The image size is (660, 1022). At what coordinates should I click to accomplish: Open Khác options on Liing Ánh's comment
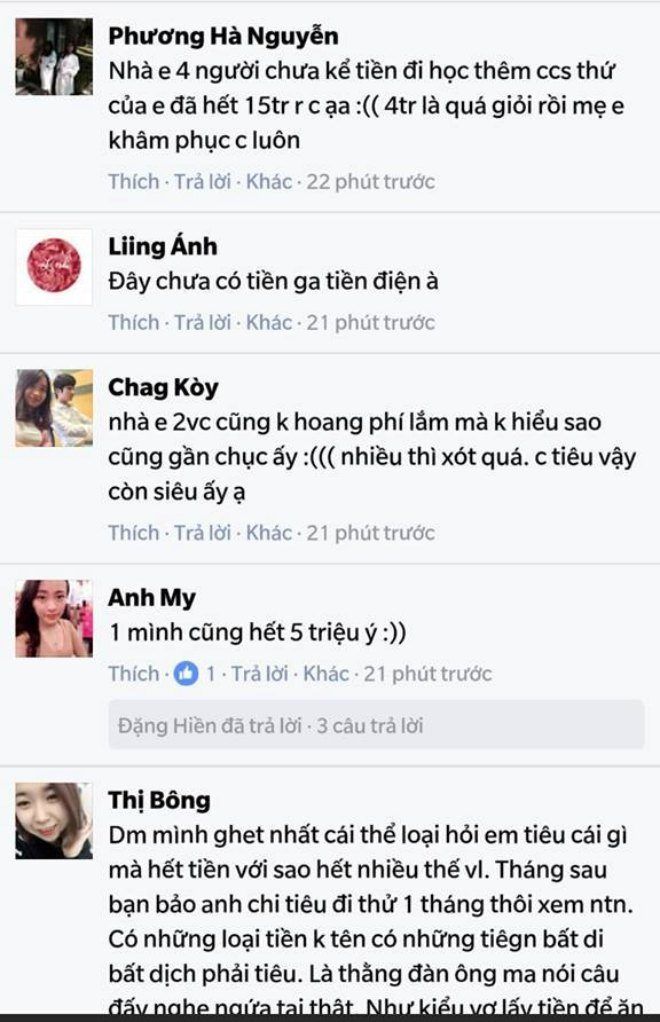point(269,323)
